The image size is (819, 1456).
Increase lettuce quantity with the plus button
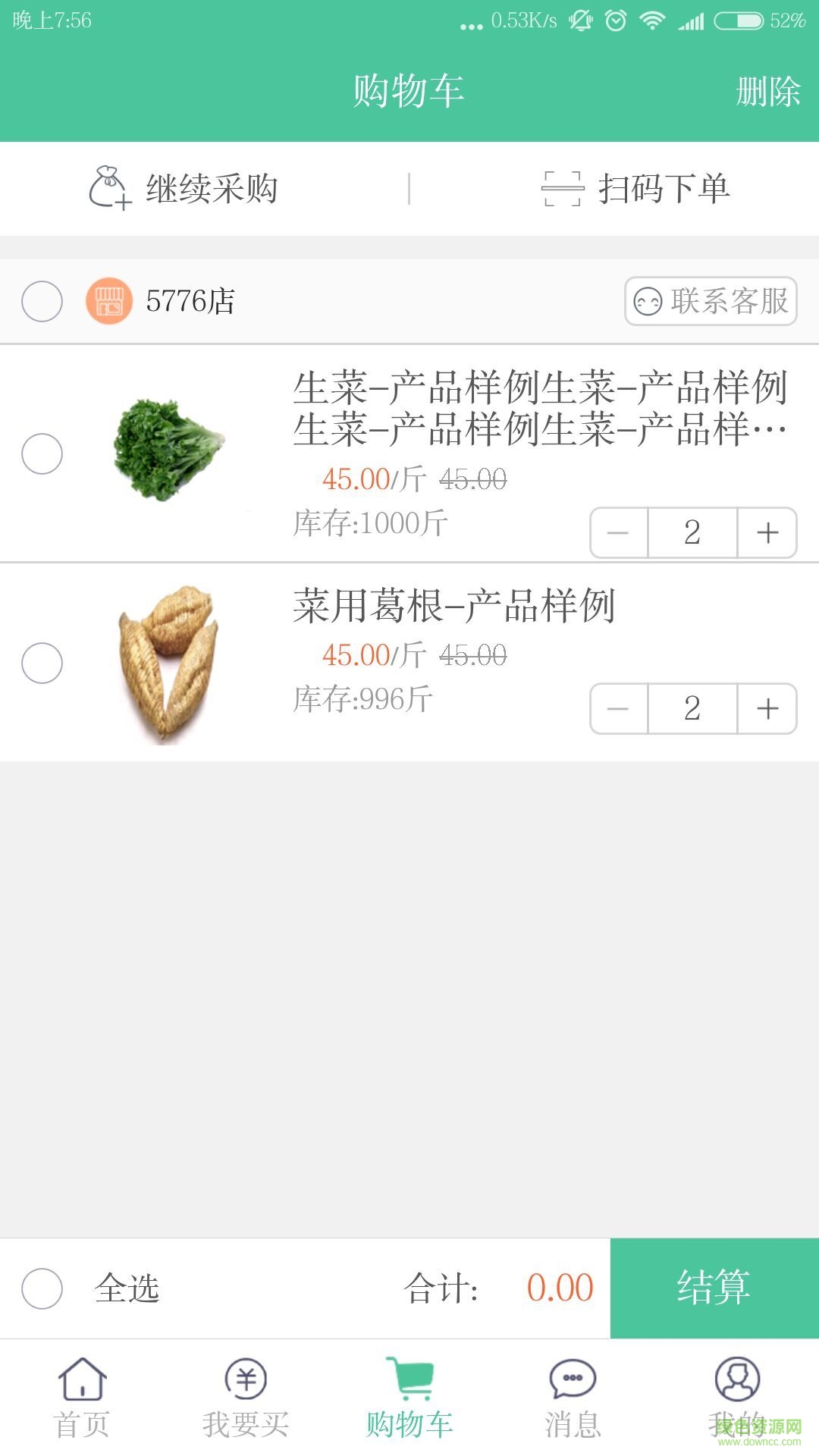pos(767,533)
